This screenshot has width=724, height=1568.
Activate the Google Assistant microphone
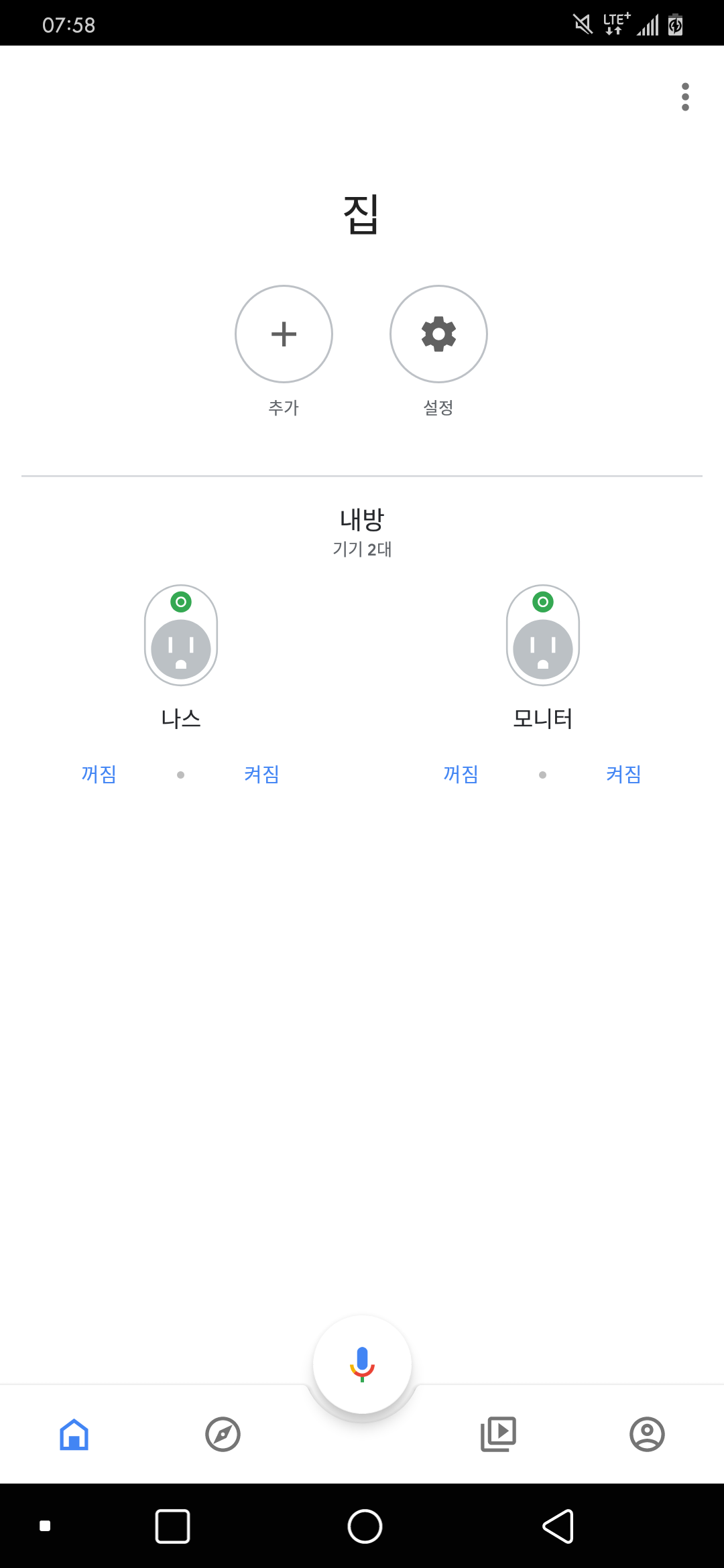362,1364
